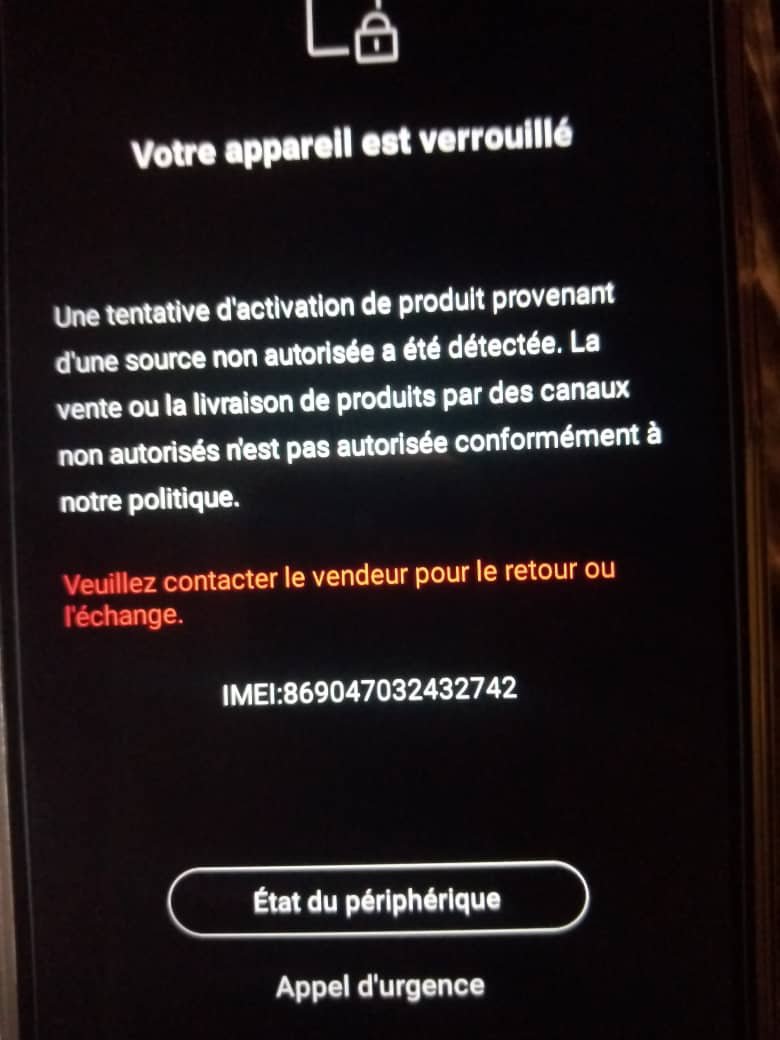This screenshot has width=780, height=1040.
Task: Tap Appel d'urgence to make an emergency call
Action: (380, 987)
